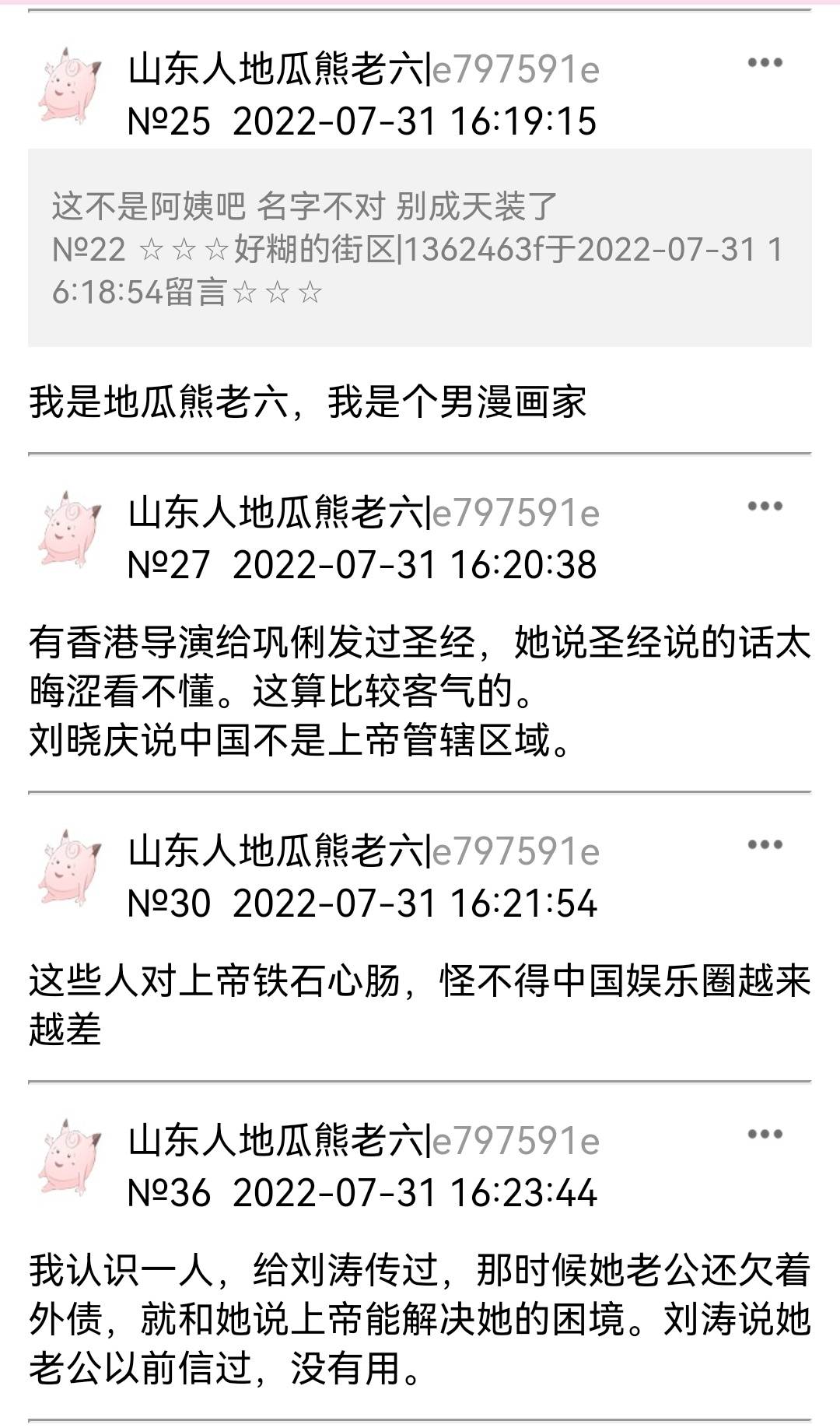Open the more options menu on post №36
This screenshot has width=840, height=1428.
tap(765, 1135)
